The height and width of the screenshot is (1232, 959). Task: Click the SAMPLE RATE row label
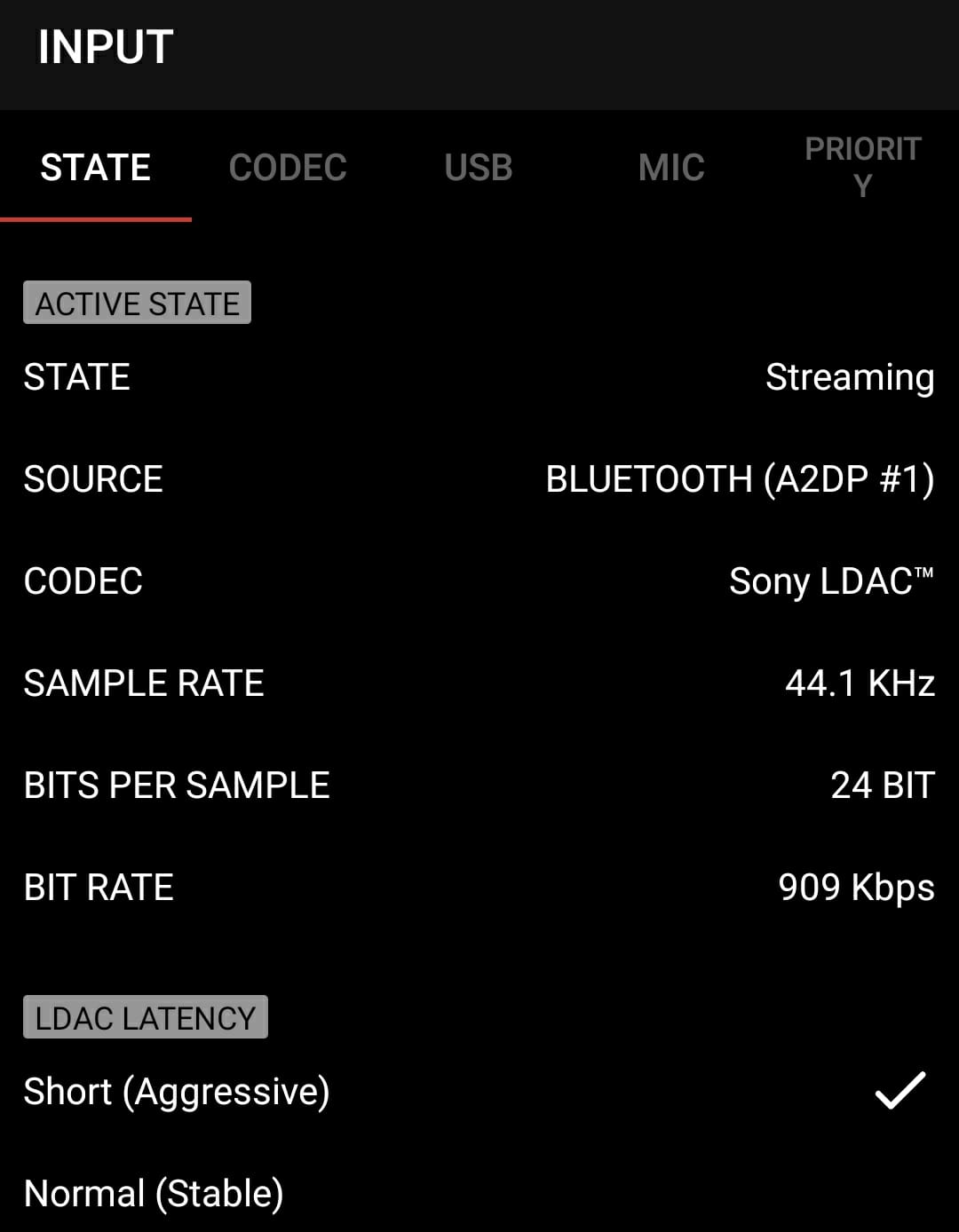click(144, 683)
